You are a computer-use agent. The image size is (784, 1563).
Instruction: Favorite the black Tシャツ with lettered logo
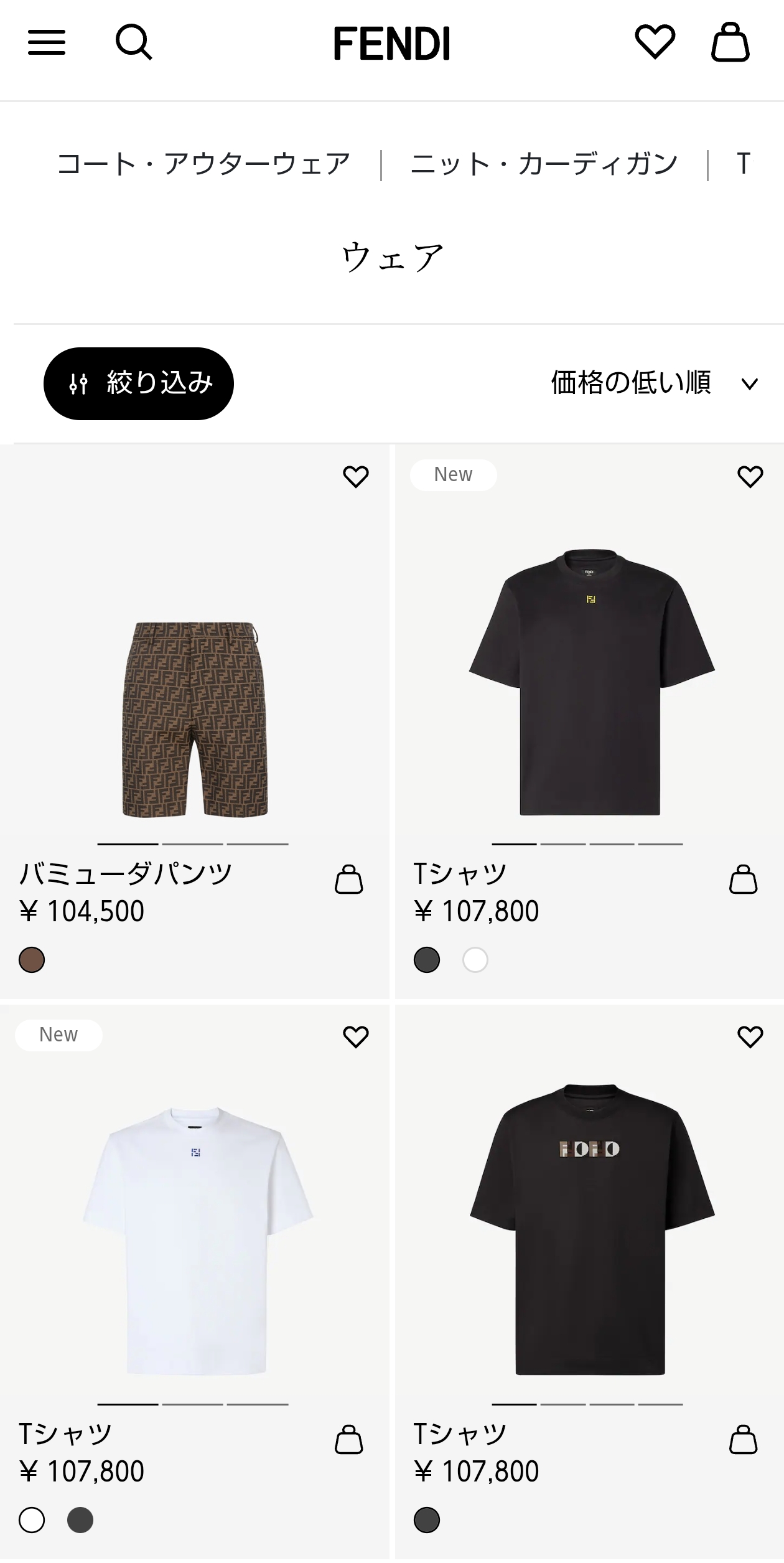click(750, 1037)
